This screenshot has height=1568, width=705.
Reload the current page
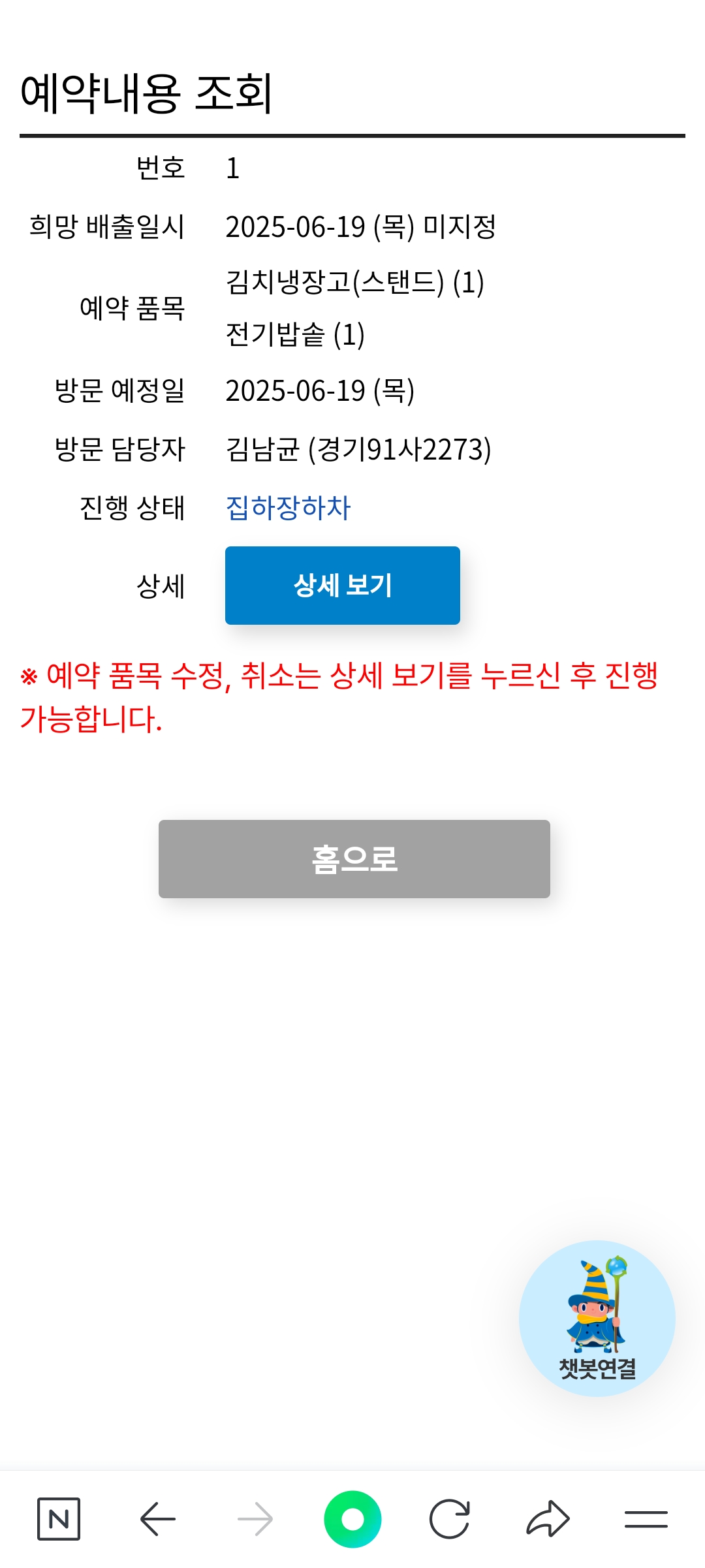tap(449, 1519)
